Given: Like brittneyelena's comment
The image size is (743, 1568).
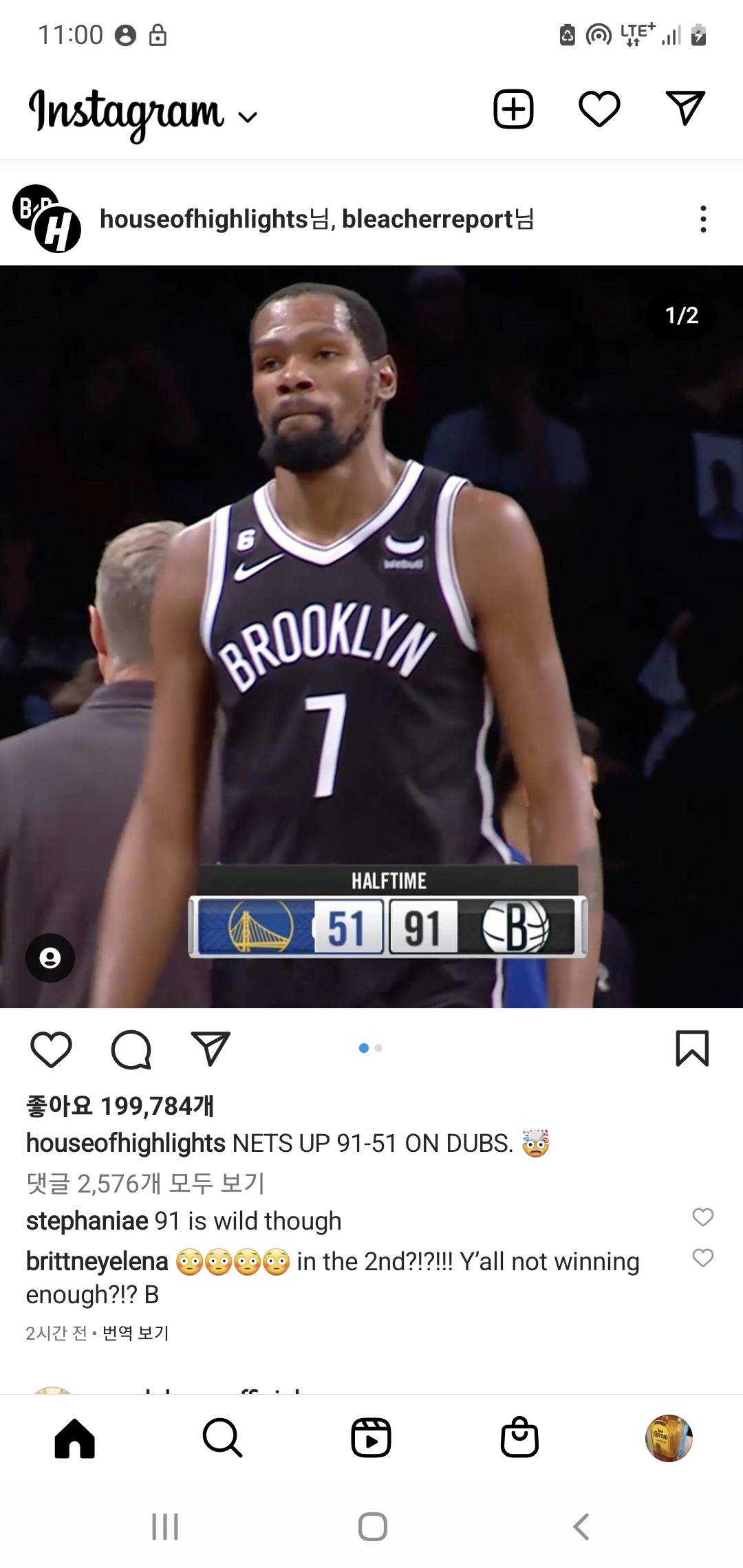Looking at the screenshot, I should (702, 1259).
